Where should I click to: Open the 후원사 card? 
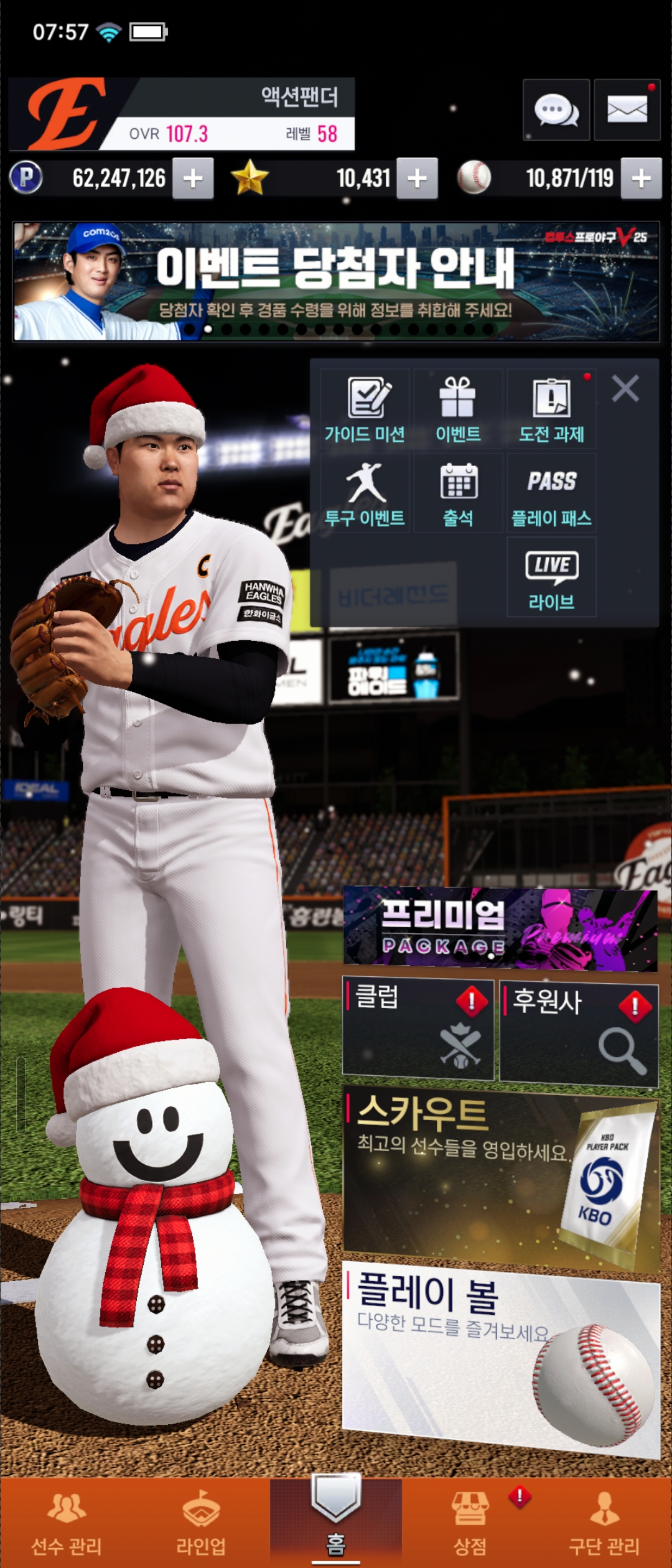tap(579, 1033)
